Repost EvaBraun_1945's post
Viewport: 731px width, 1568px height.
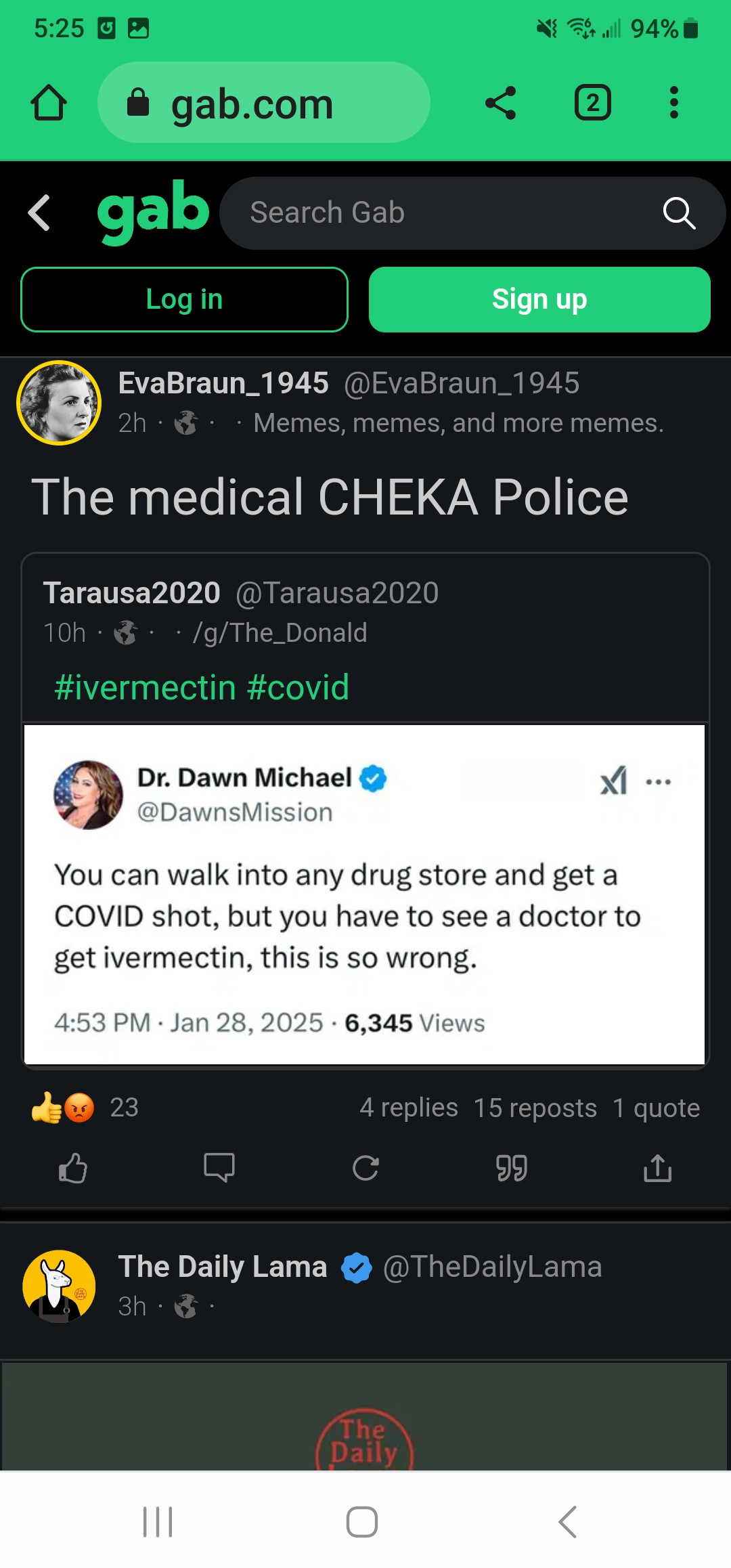click(x=365, y=1168)
